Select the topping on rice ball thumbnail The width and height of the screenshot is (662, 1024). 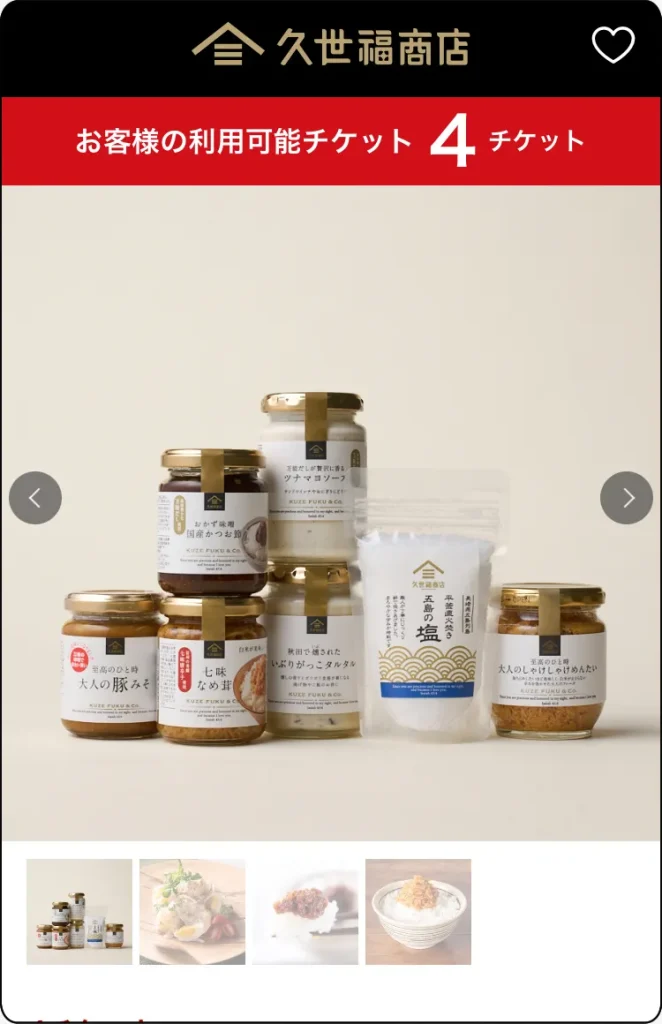point(305,911)
